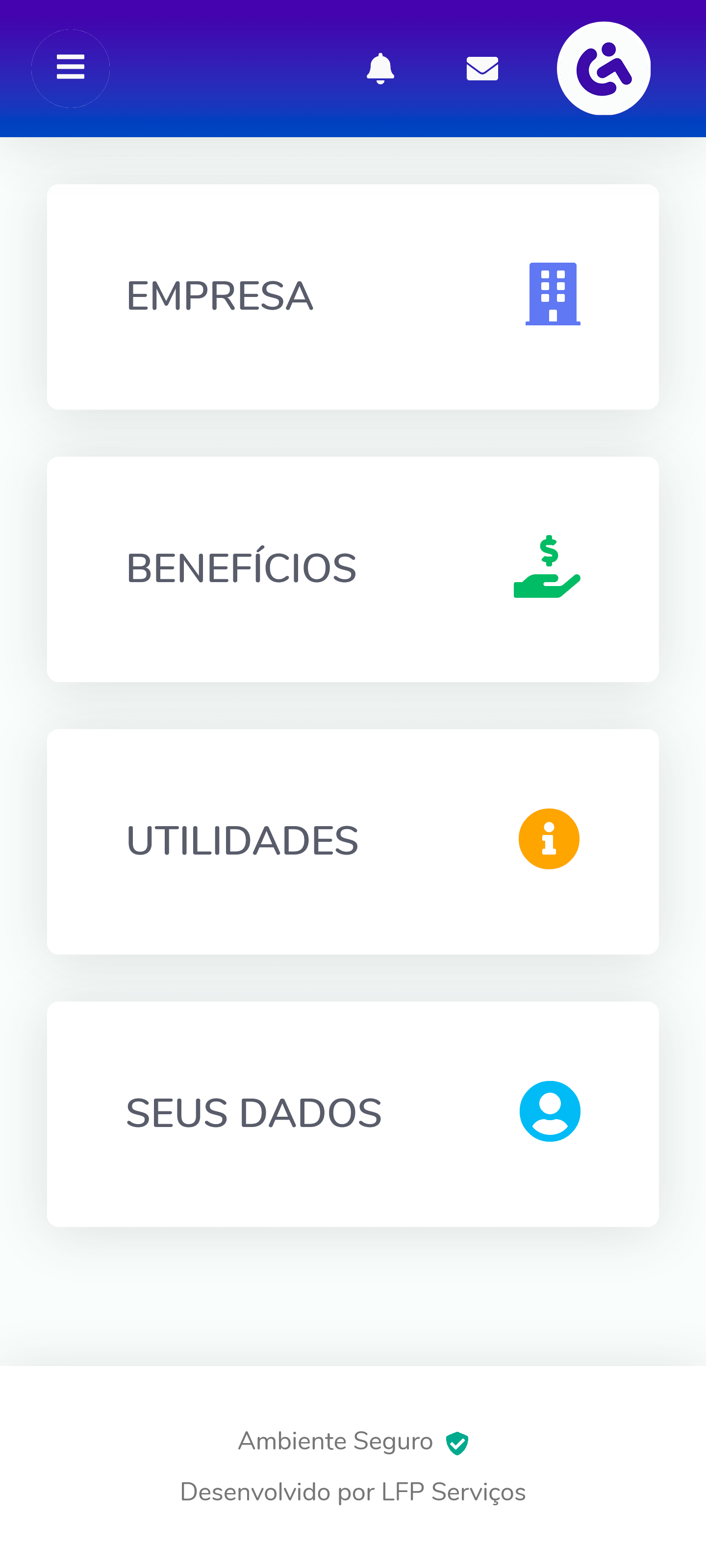
Task: Open the messages envelope icon
Action: coord(482,68)
